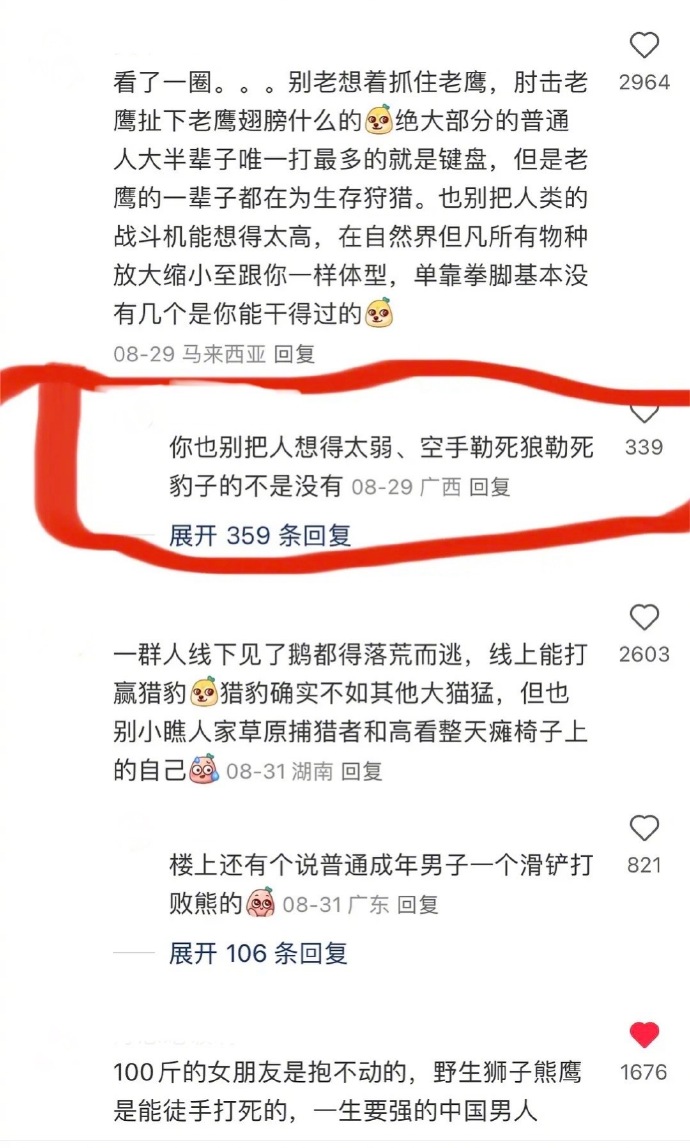This screenshot has height=1148, width=690.
Task: Like the reply with 821 likes
Action: [x=644, y=828]
